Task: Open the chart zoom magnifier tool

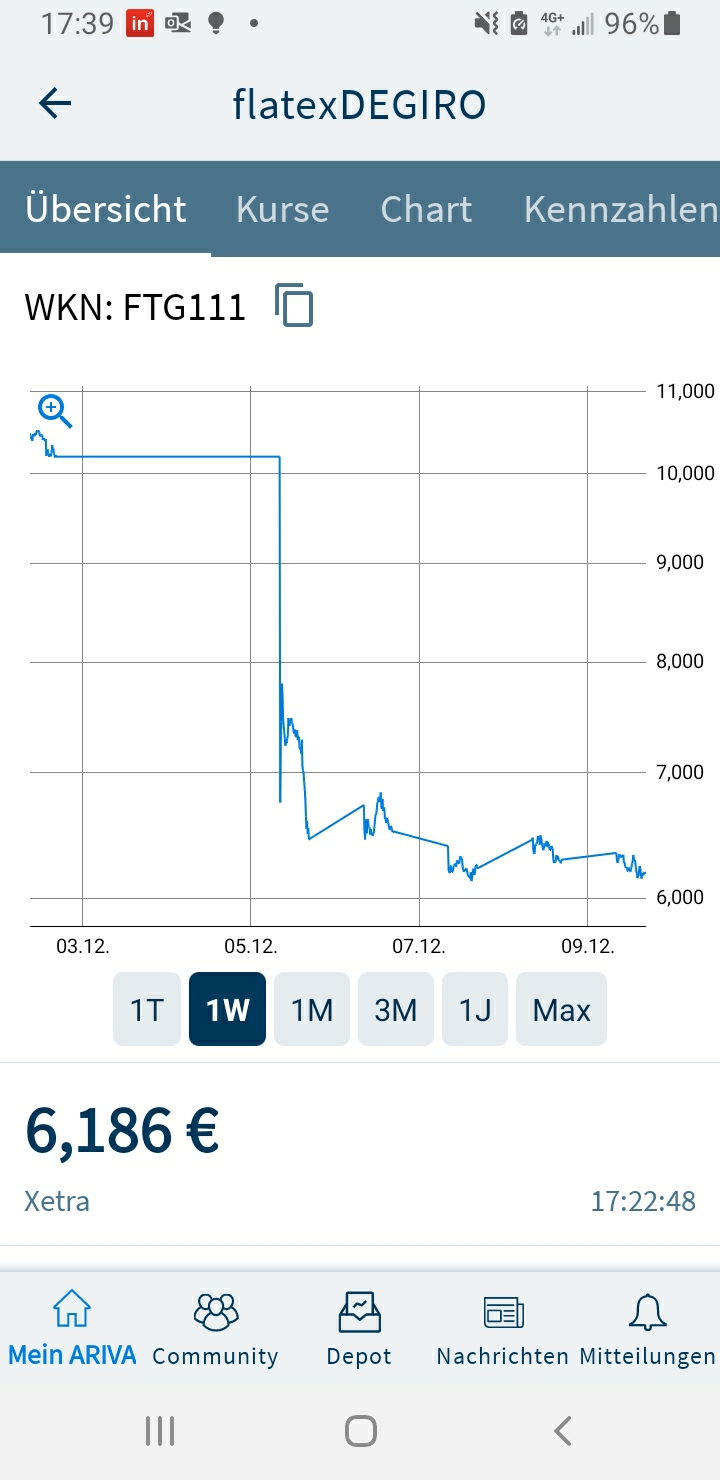Action: [x=53, y=411]
